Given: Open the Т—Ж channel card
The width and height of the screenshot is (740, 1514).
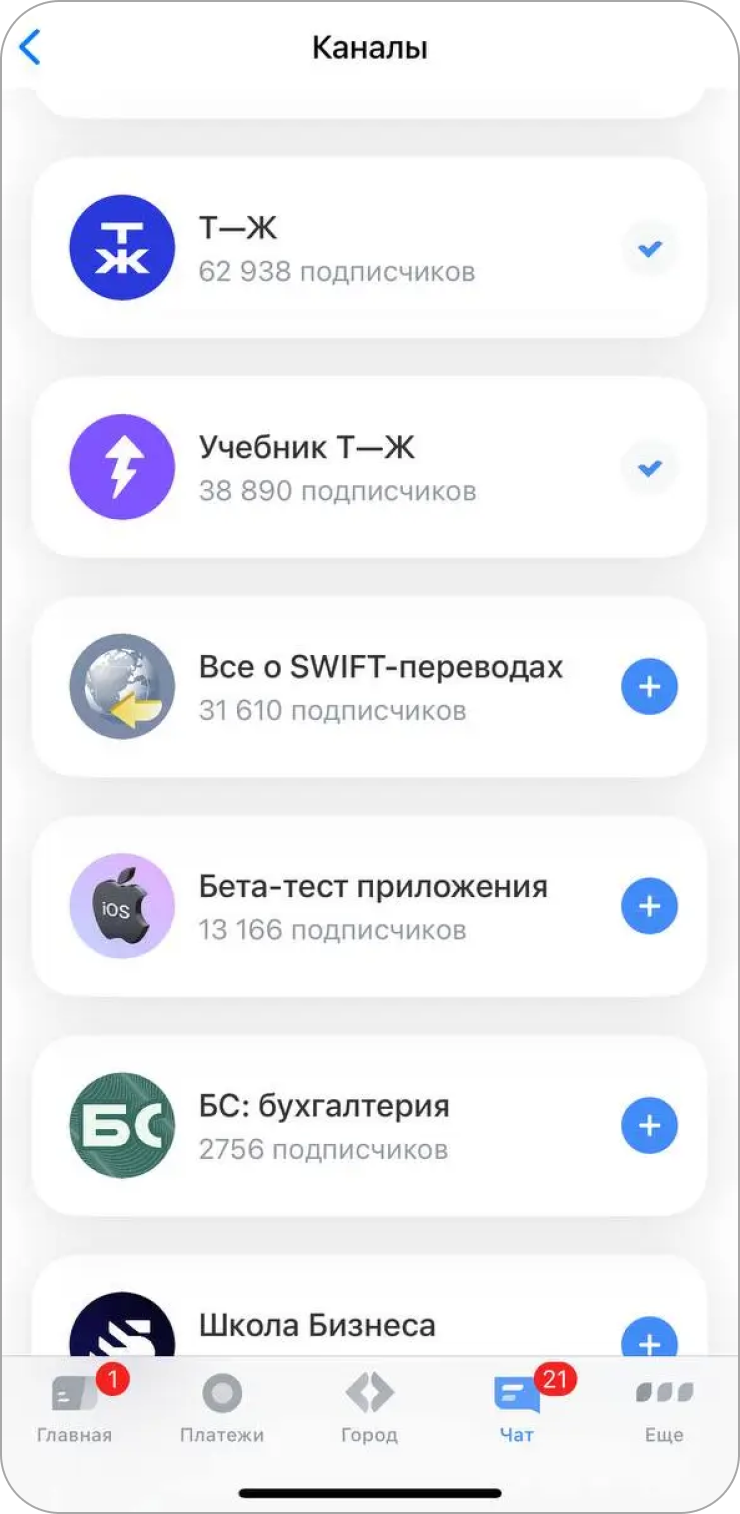Looking at the screenshot, I should tap(336, 248).
